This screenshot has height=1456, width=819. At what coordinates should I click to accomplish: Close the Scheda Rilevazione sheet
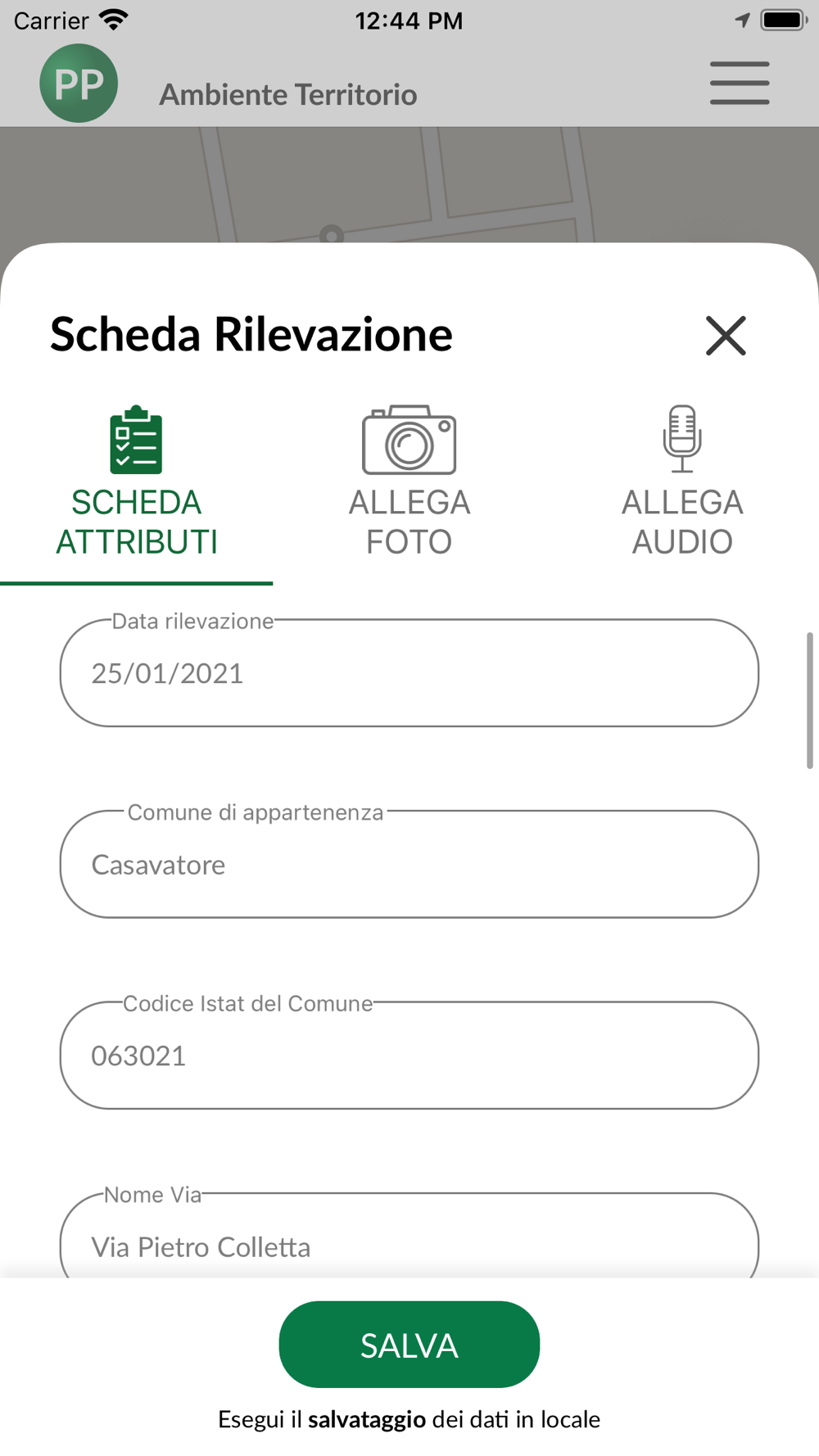click(x=726, y=336)
